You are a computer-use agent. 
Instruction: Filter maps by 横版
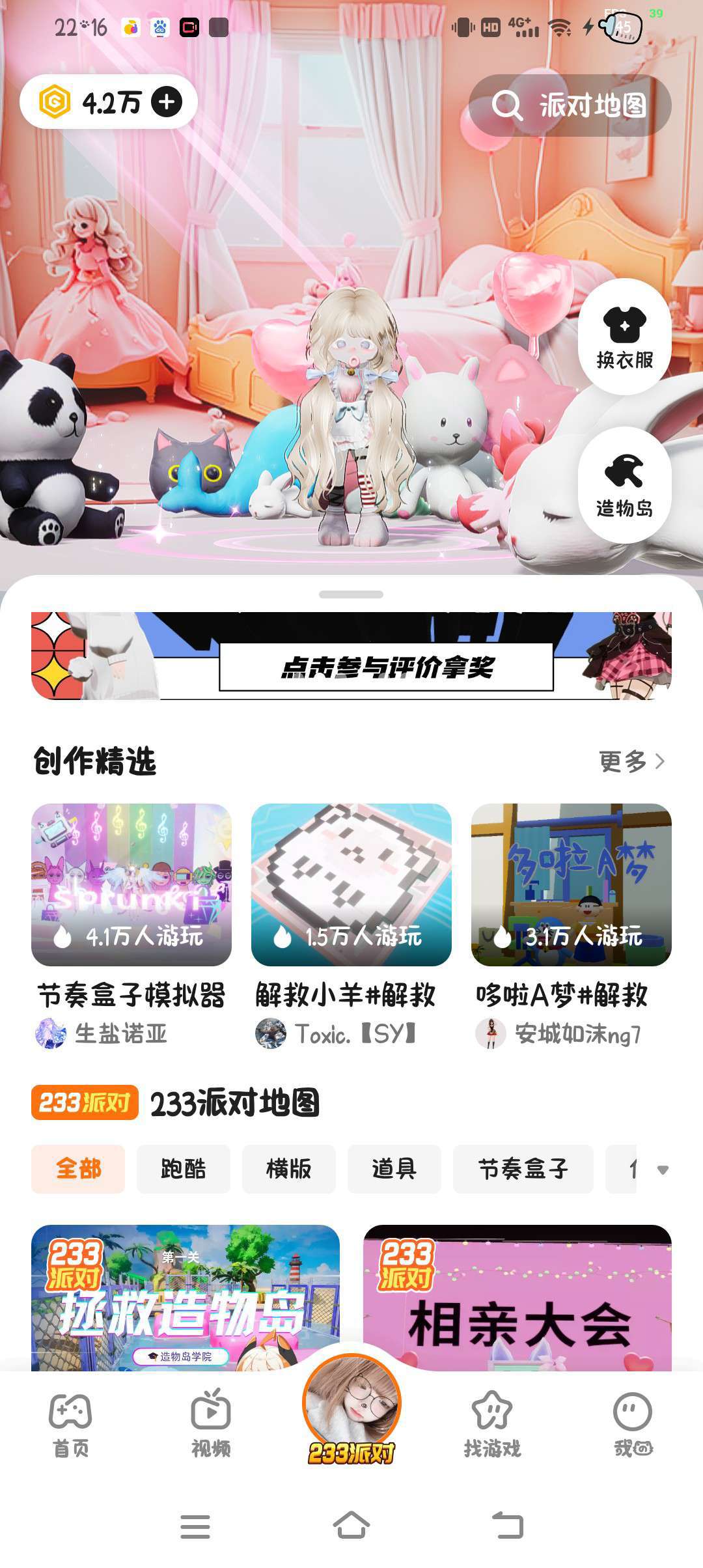[x=289, y=1169]
